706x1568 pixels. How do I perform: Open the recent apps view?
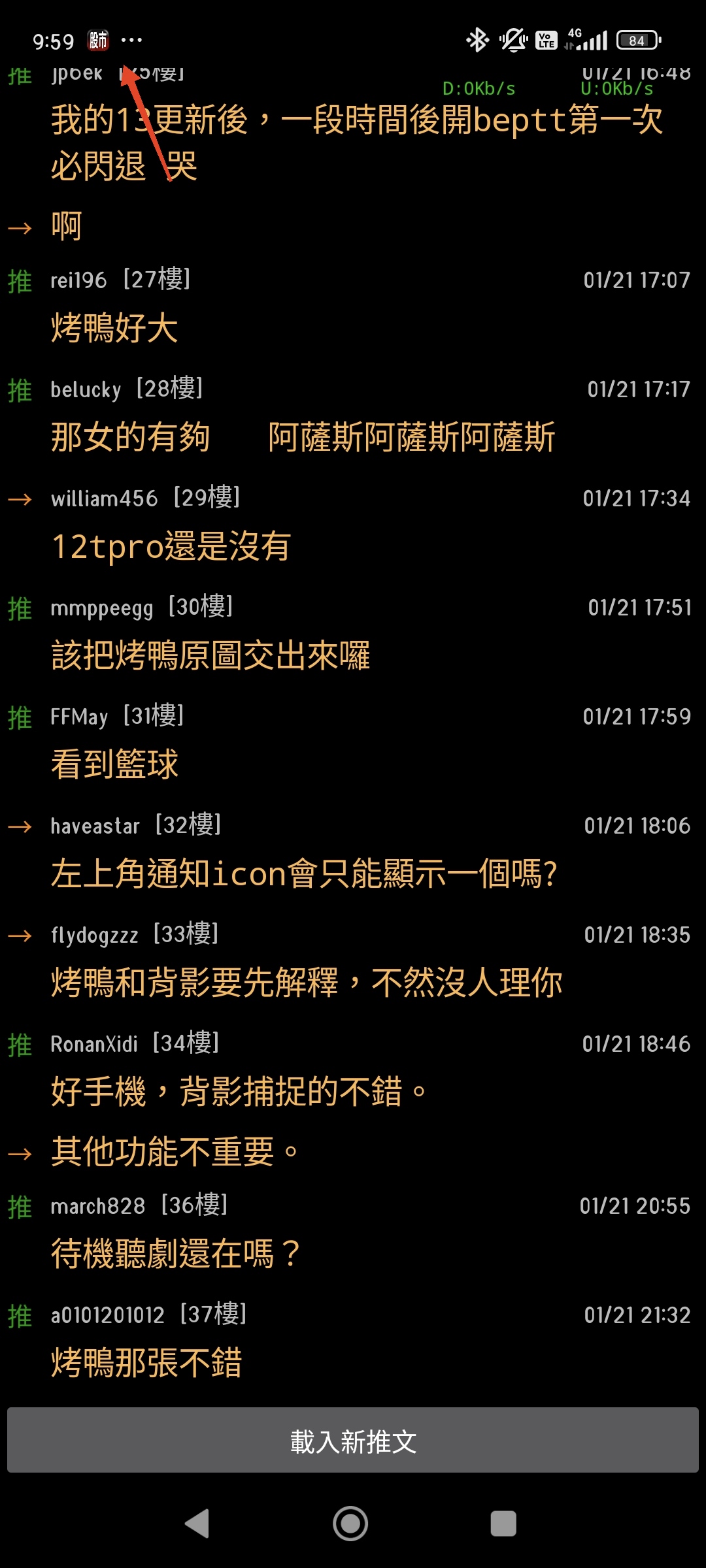(x=503, y=1524)
